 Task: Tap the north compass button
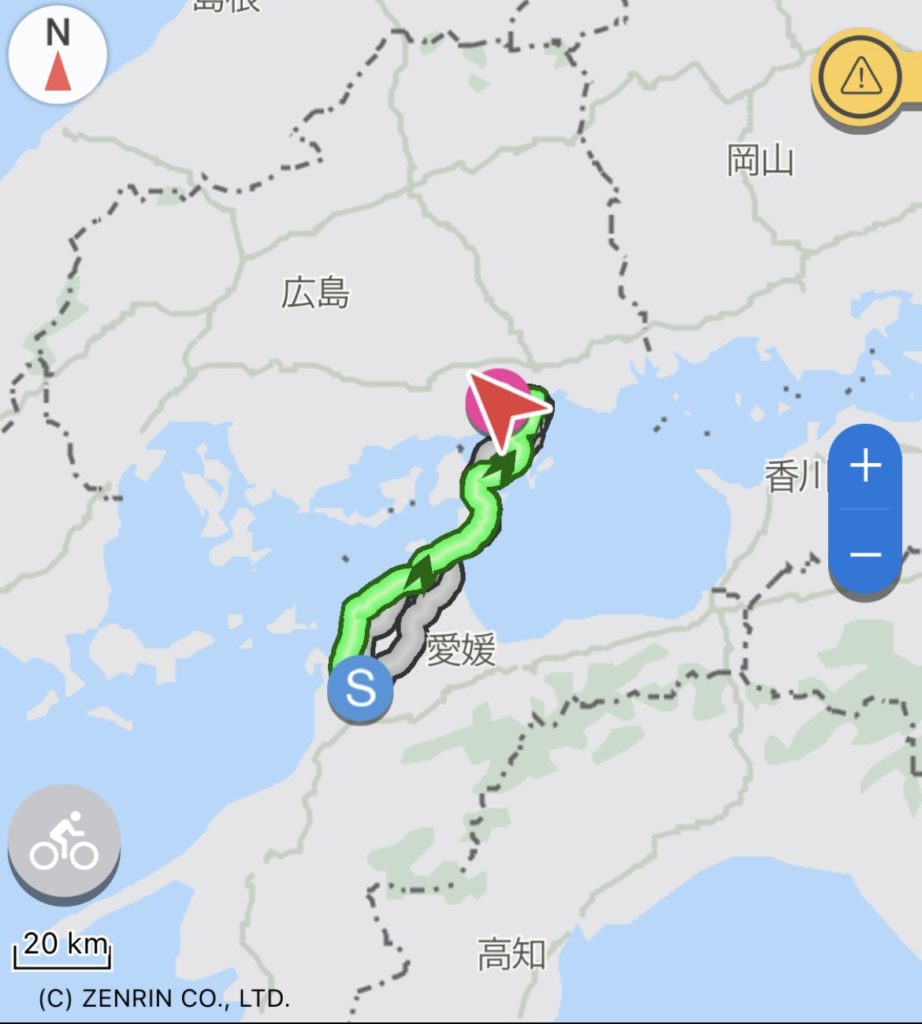coord(57,56)
